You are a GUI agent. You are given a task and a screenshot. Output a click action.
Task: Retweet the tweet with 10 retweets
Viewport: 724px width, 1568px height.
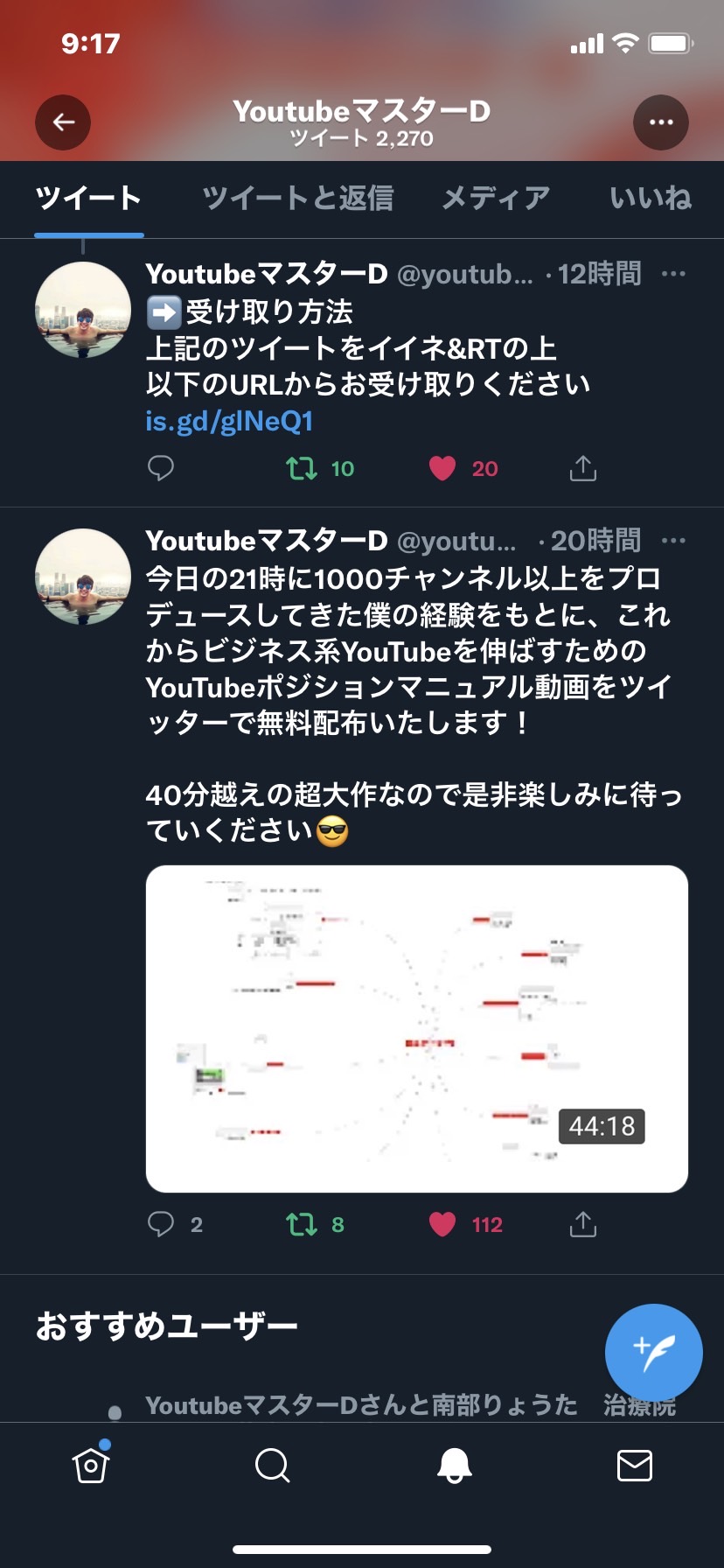pos(302,468)
